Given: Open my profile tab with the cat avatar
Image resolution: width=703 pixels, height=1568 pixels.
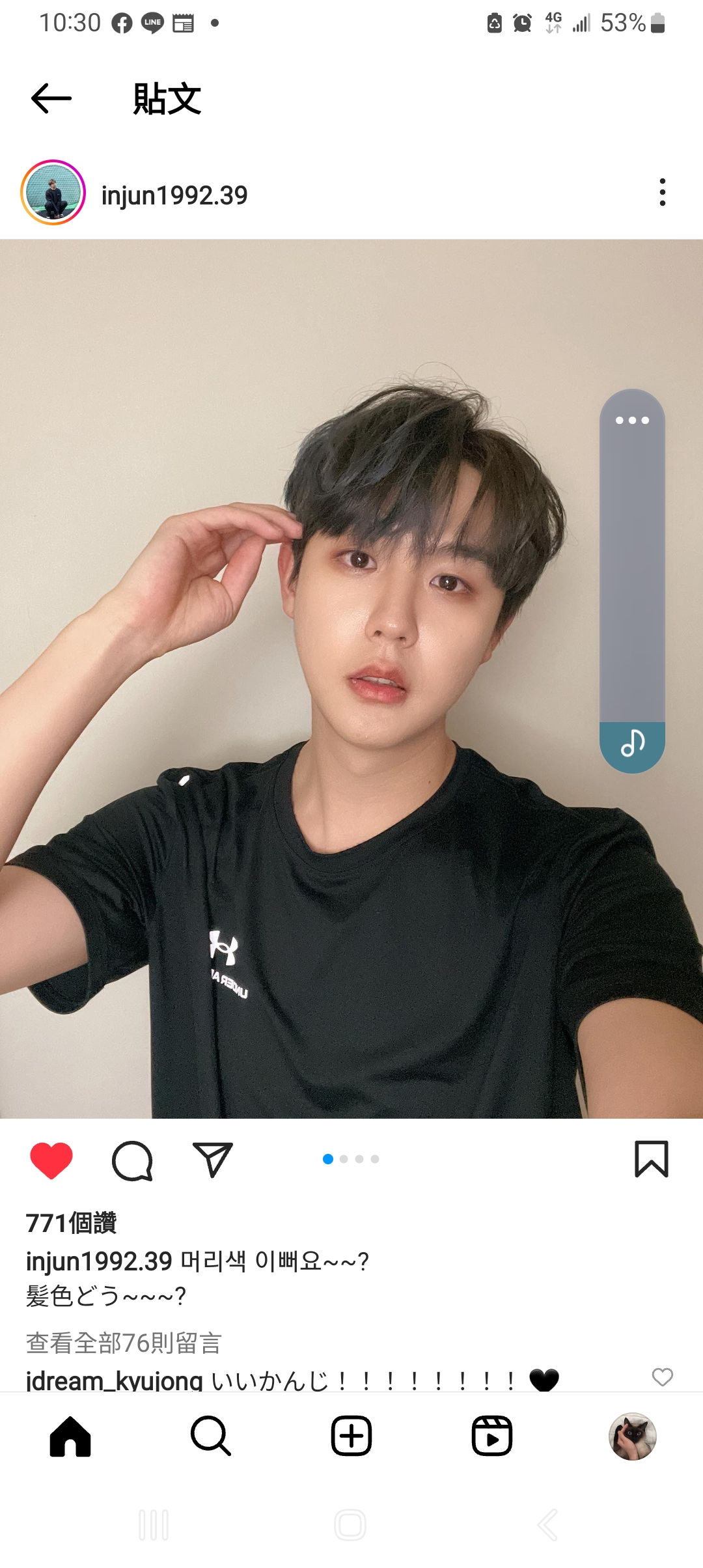Looking at the screenshot, I should point(632,1436).
